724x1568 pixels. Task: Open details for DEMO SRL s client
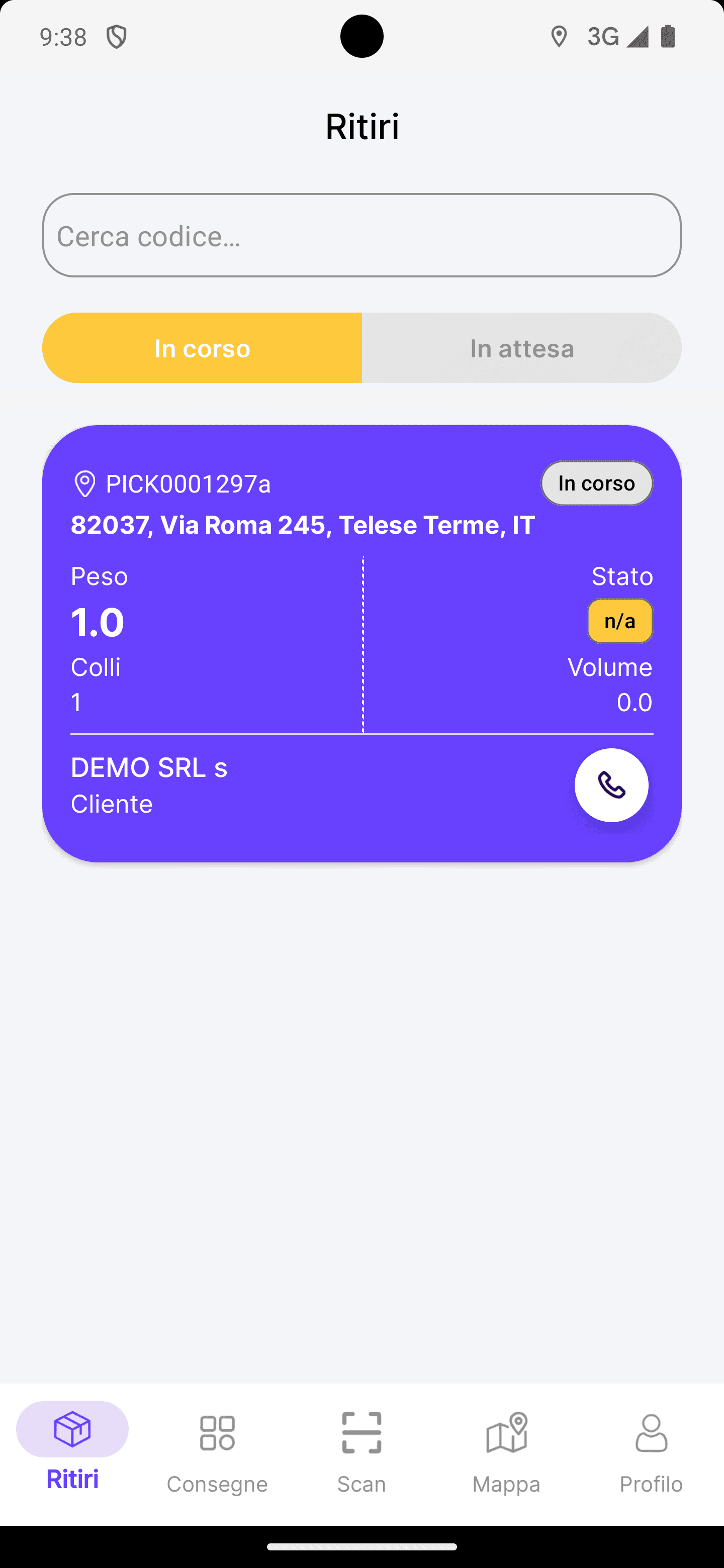click(149, 767)
